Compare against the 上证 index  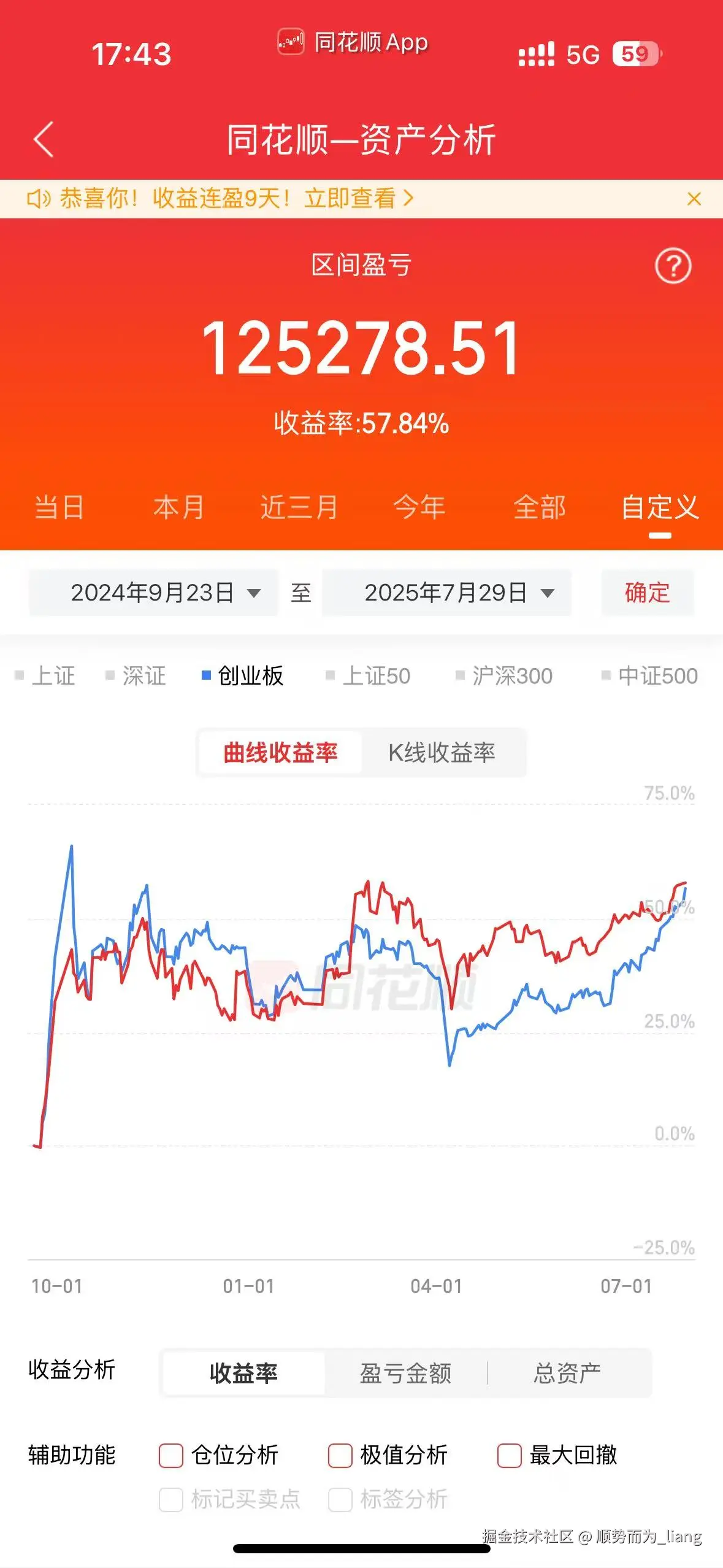coord(45,676)
